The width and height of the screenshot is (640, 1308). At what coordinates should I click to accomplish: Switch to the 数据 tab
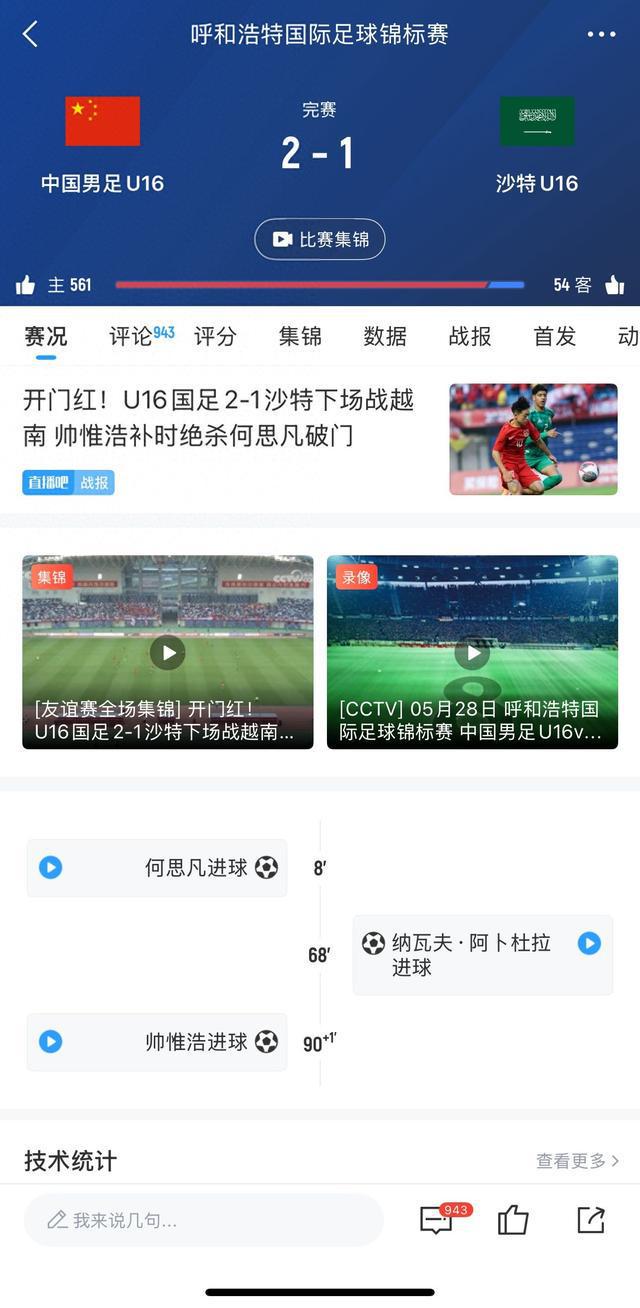click(x=385, y=336)
